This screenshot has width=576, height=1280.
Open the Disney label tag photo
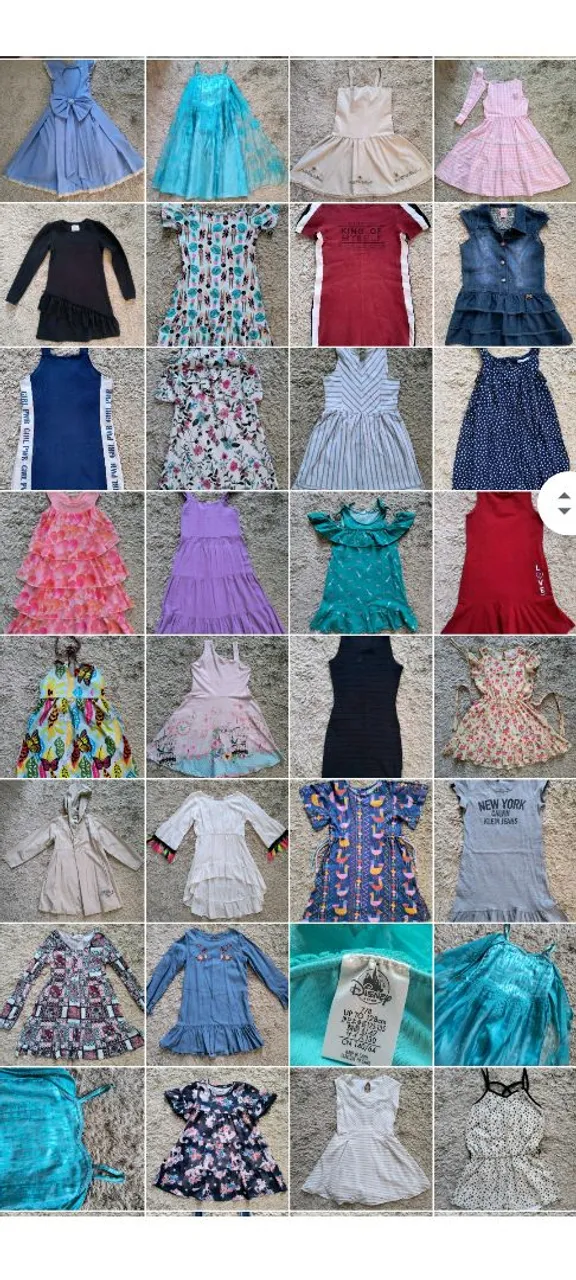(361, 994)
